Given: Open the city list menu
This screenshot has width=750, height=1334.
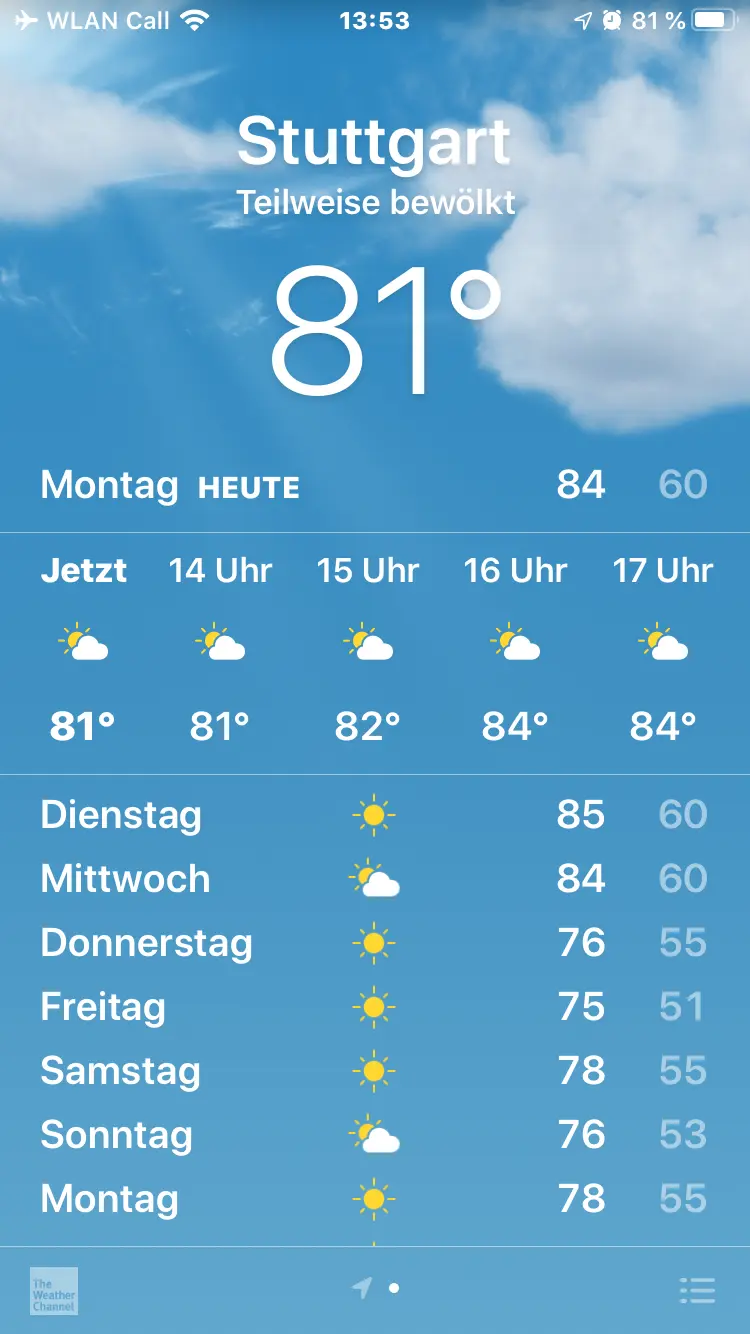Looking at the screenshot, I should click(x=697, y=1290).
